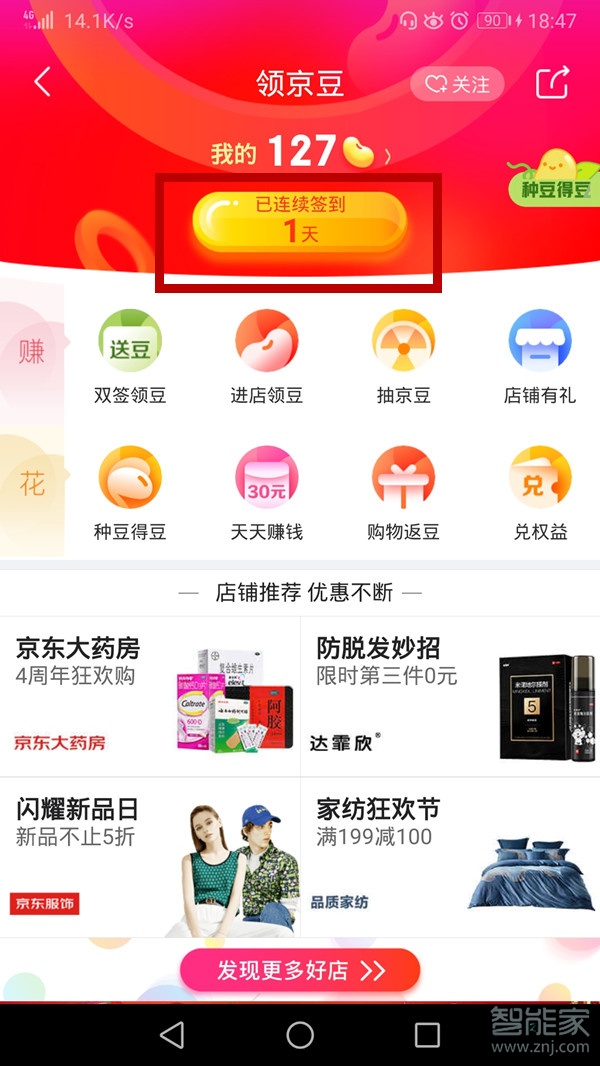Go back using the top-left arrow
This screenshot has height=1066, width=600.
[42, 82]
